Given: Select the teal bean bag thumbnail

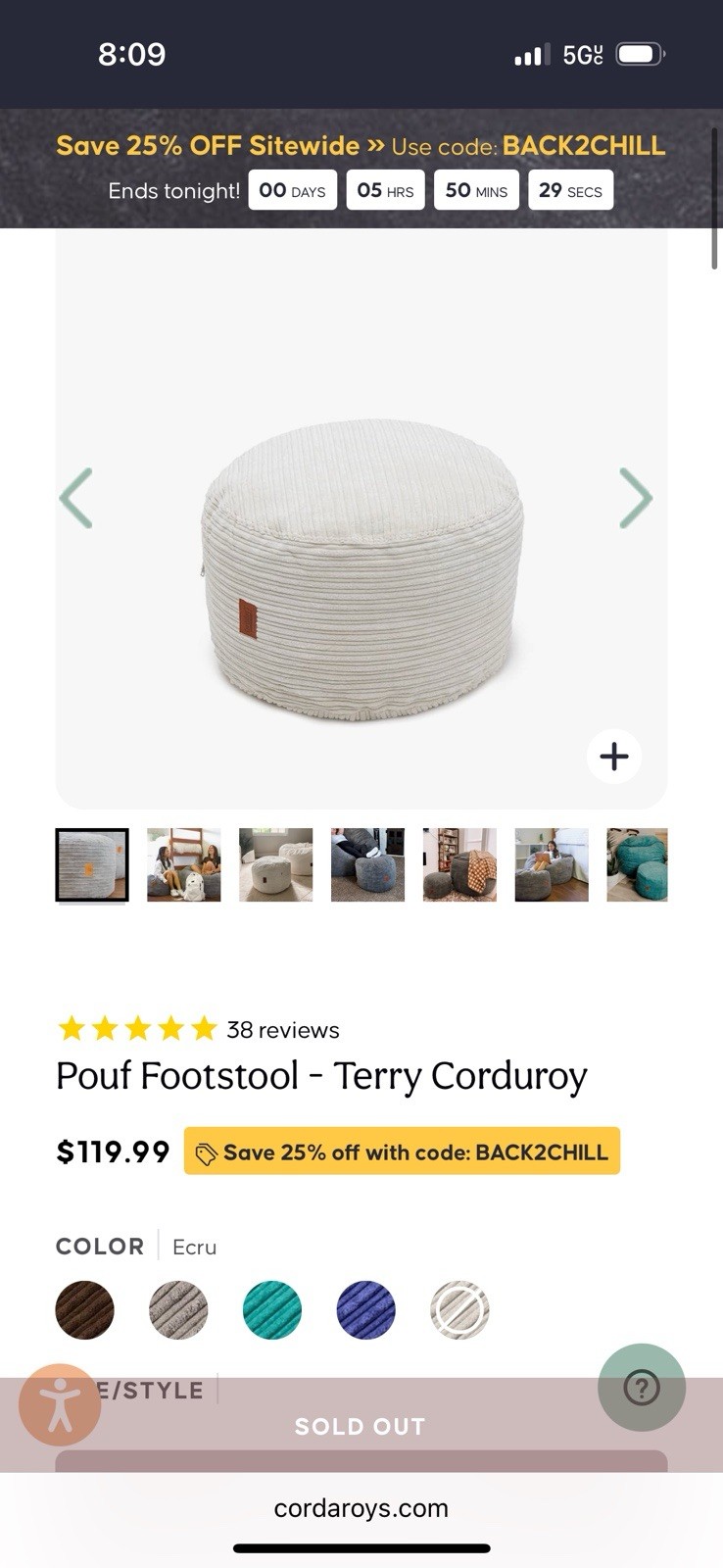Looking at the screenshot, I should [x=638, y=864].
